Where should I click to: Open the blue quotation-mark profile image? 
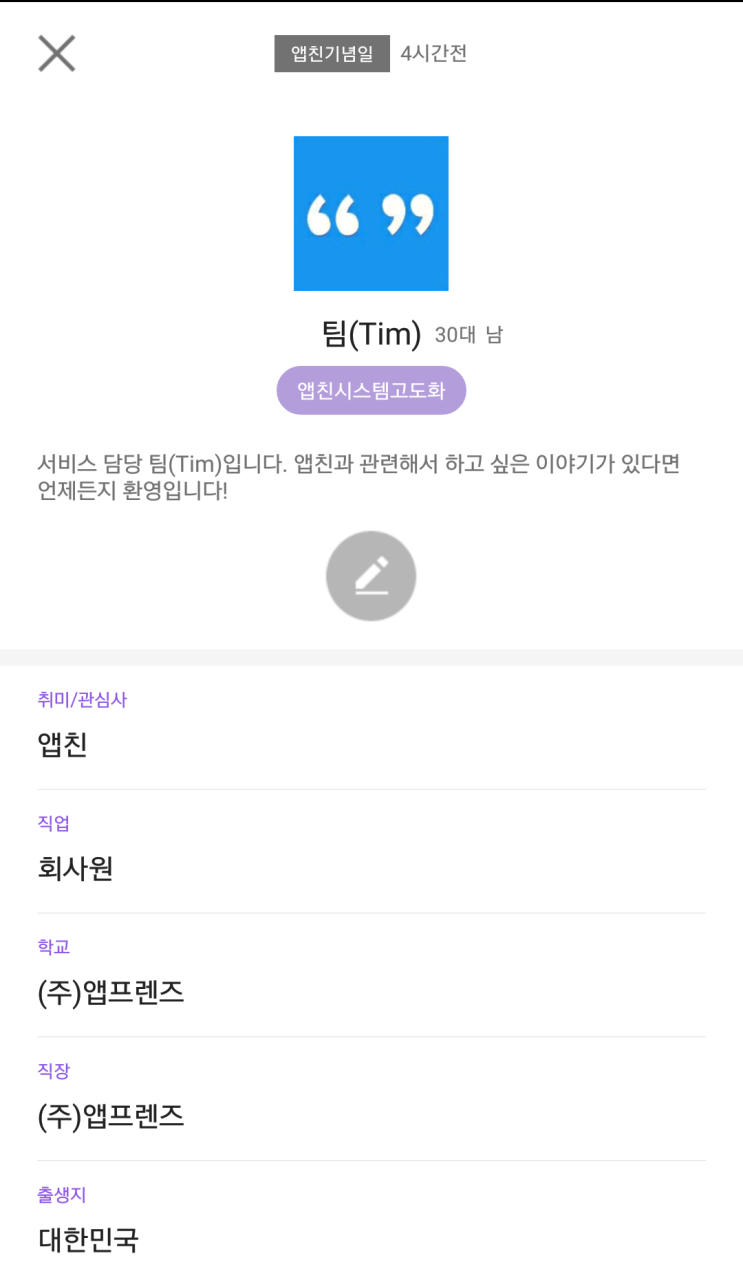[371, 213]
